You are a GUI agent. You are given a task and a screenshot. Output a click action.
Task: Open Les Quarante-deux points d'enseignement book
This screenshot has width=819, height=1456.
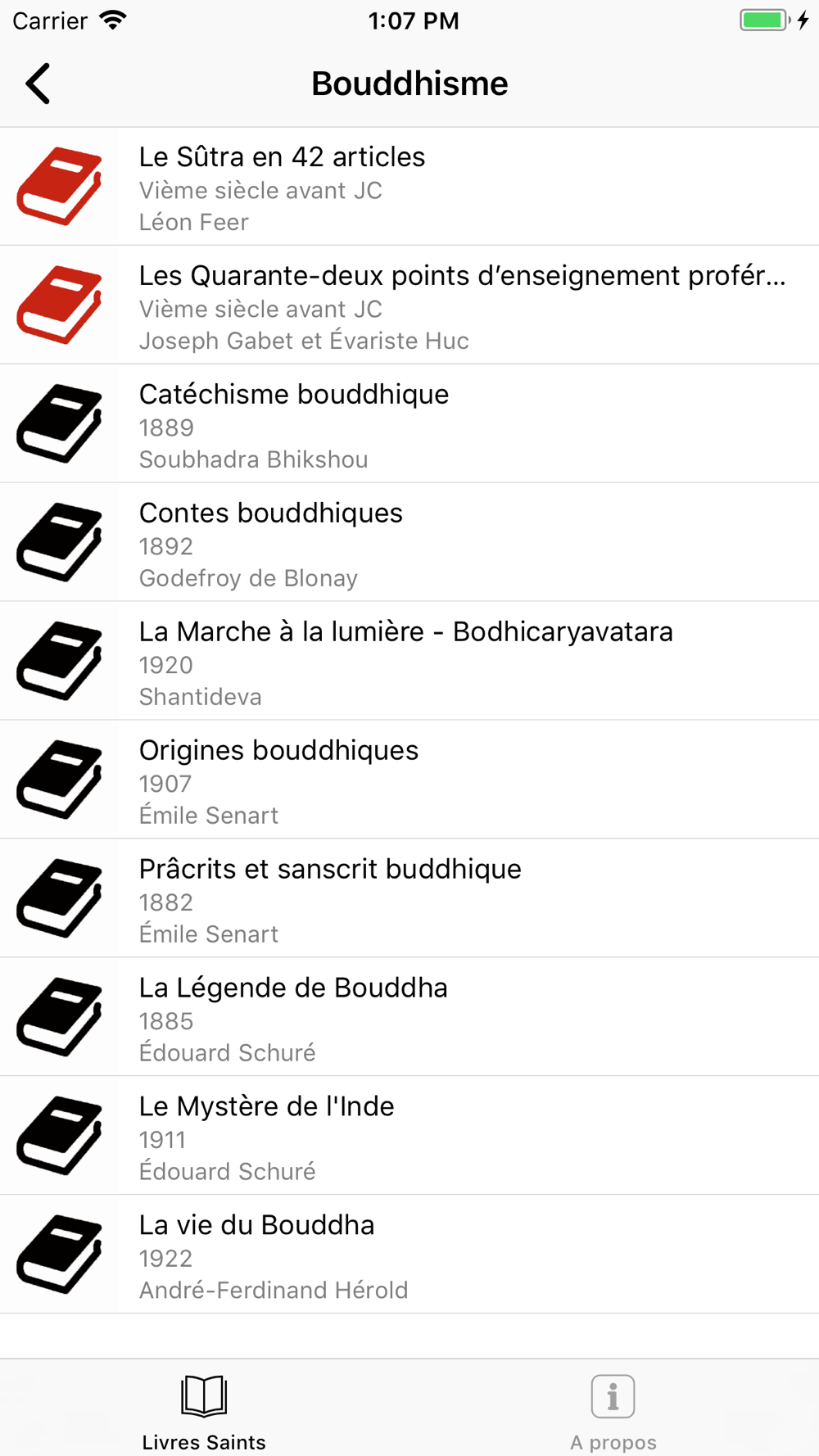click(409, 305)
